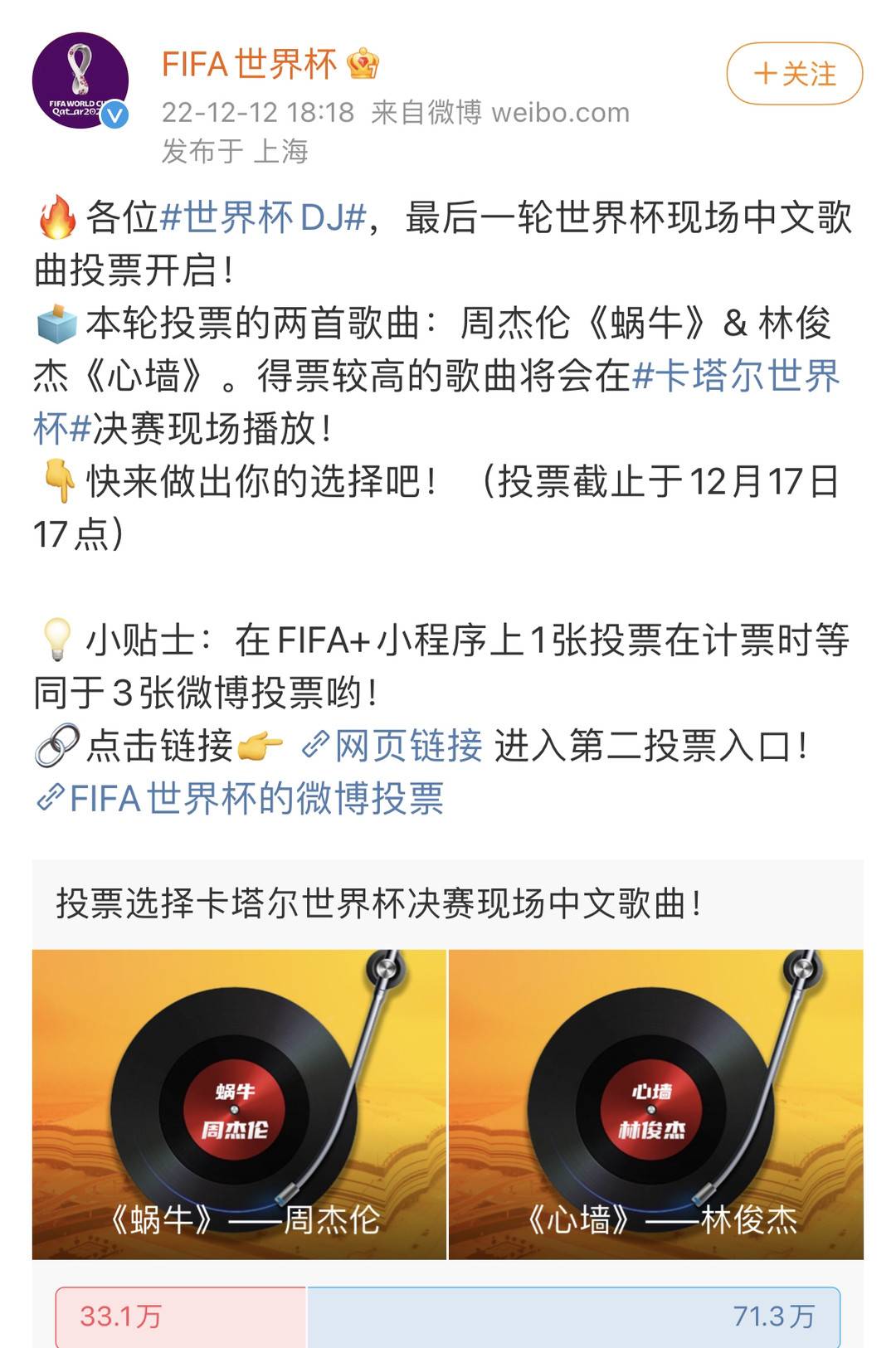Vote for 《蜗牛》——周杰伦
This screenshot has width=896, height=1348.
click(239, 1103)
